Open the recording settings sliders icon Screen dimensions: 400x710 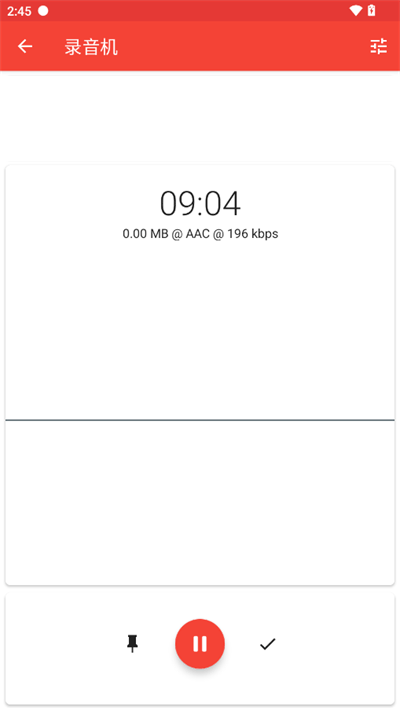(x=378, y=46)
